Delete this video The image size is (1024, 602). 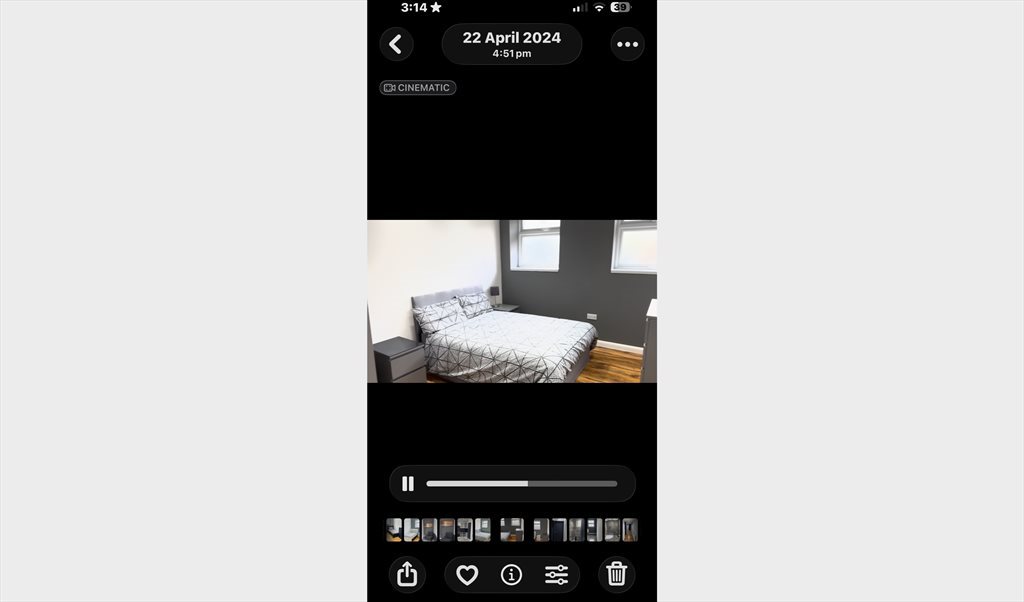tap(617, 574)
